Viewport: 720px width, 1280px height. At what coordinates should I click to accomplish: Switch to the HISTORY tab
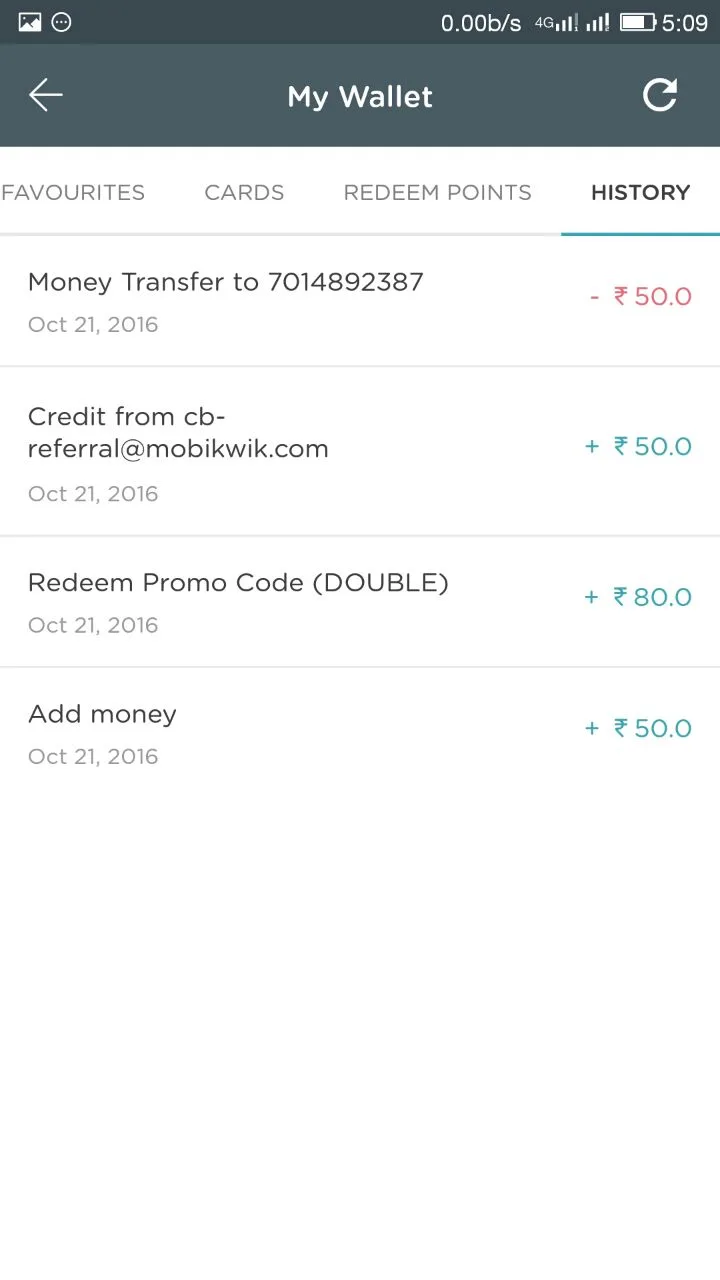tap(640, 192)
